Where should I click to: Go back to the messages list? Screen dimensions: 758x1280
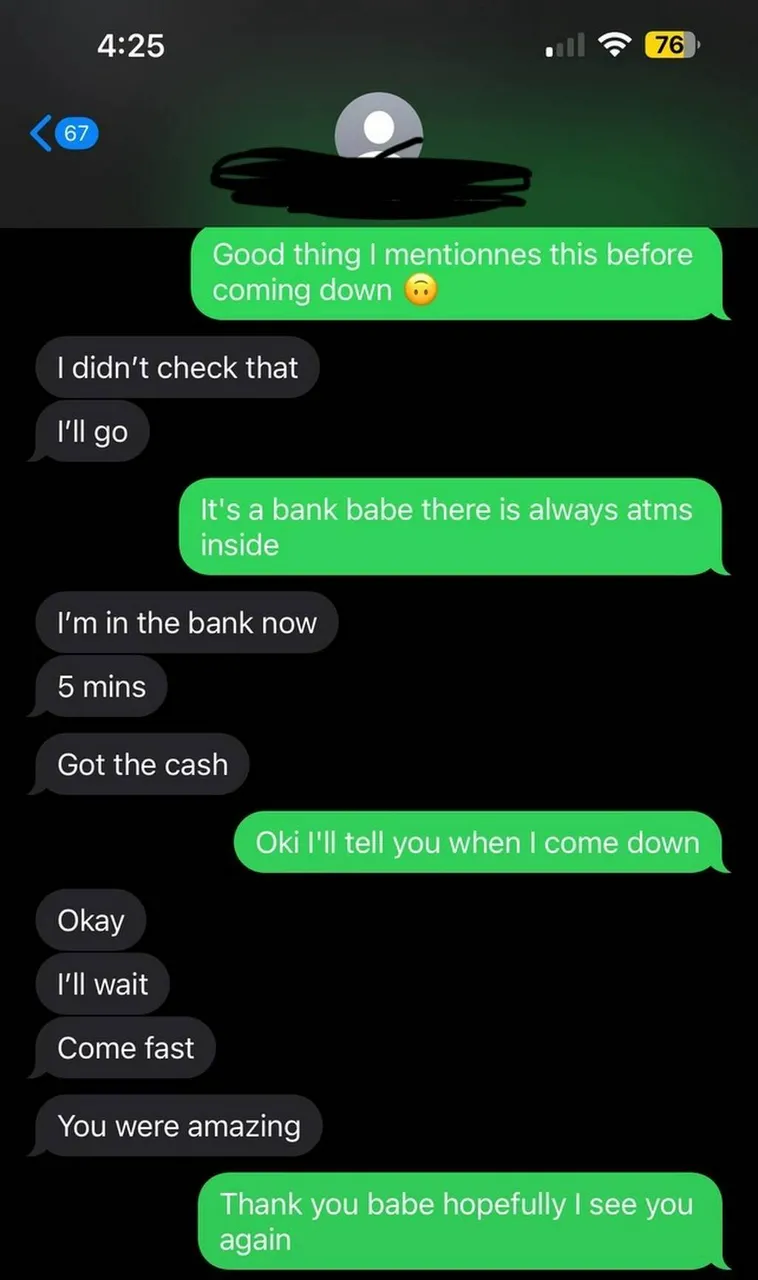(62, 133)
